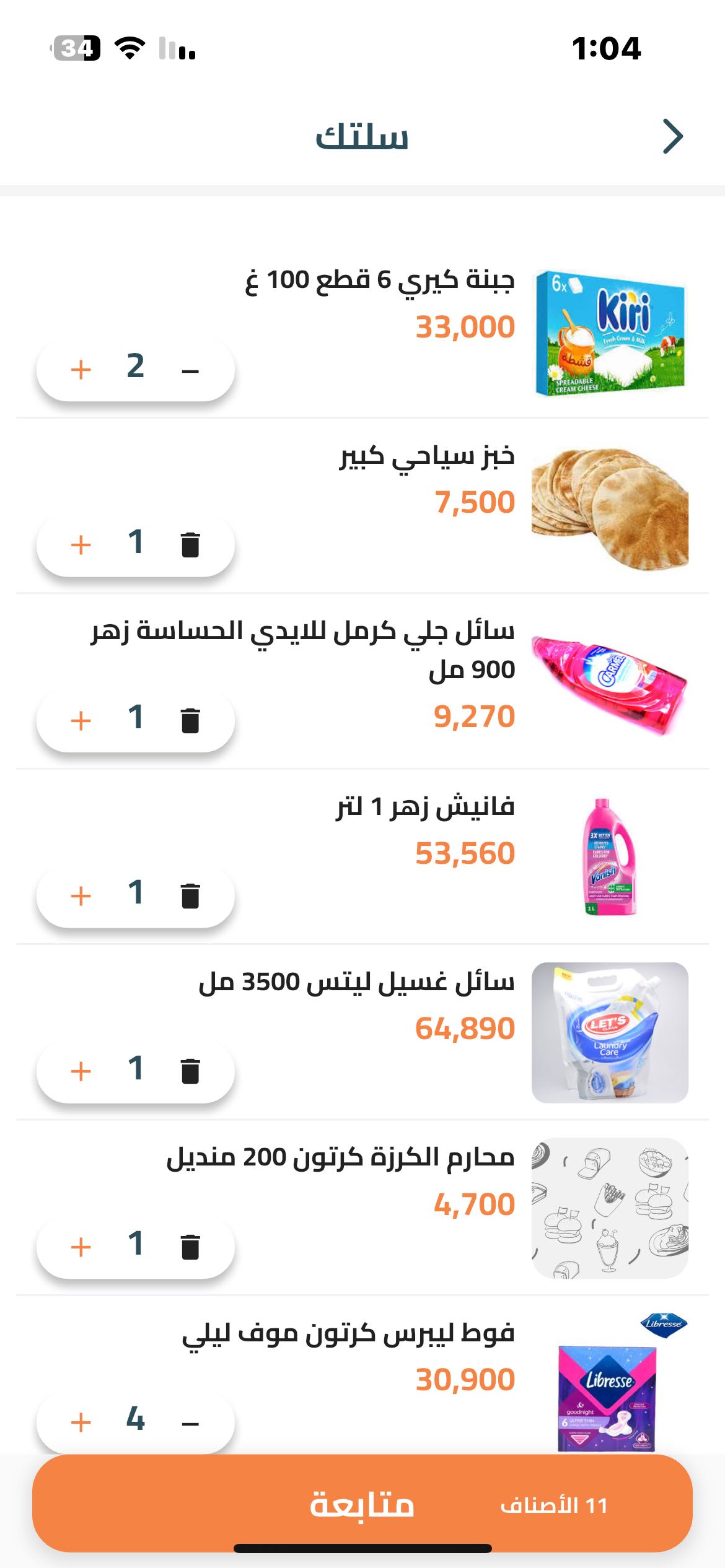Delete محارم الكرزة from cart
Screen dimensions: 725x1568
click(x=190, y=1247)
